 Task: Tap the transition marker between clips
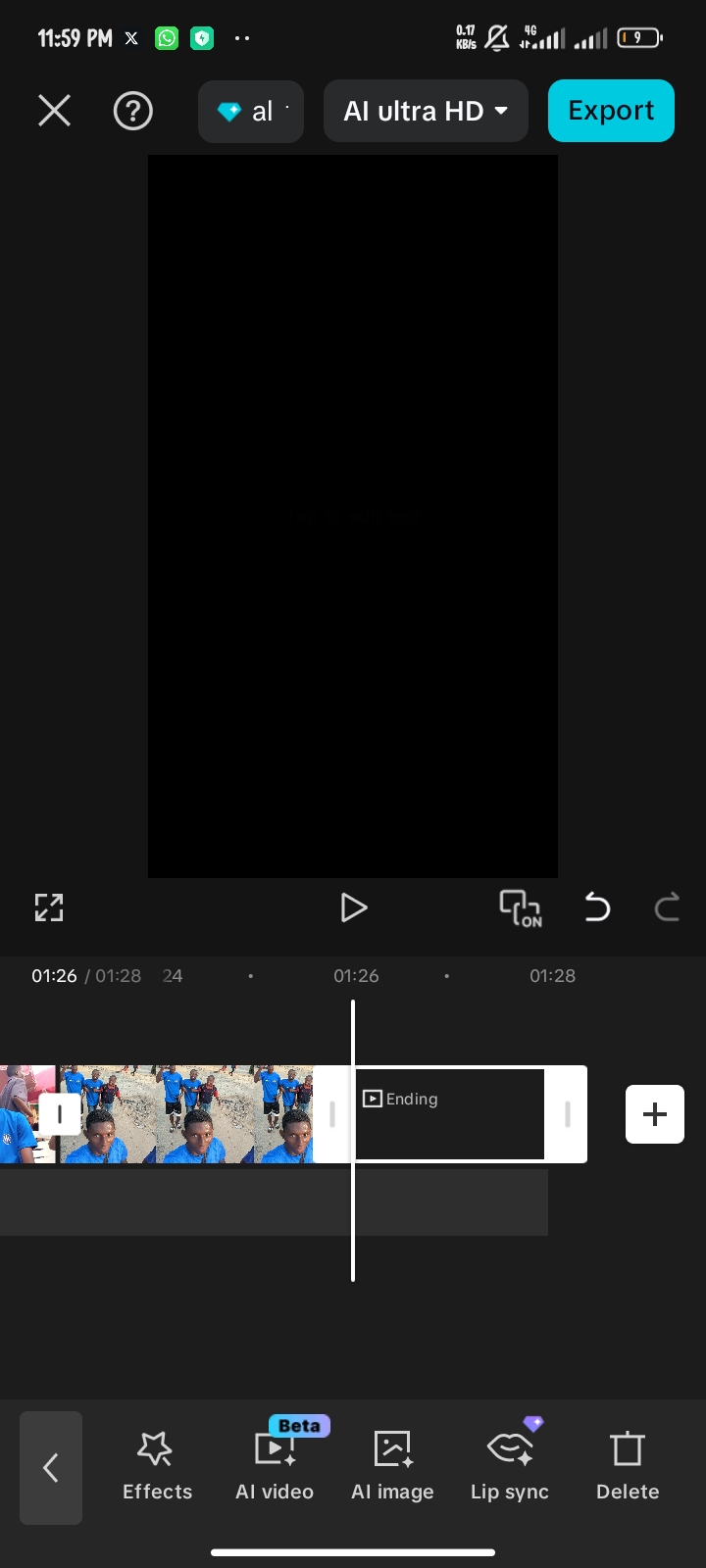click(x=60, y=1114)
